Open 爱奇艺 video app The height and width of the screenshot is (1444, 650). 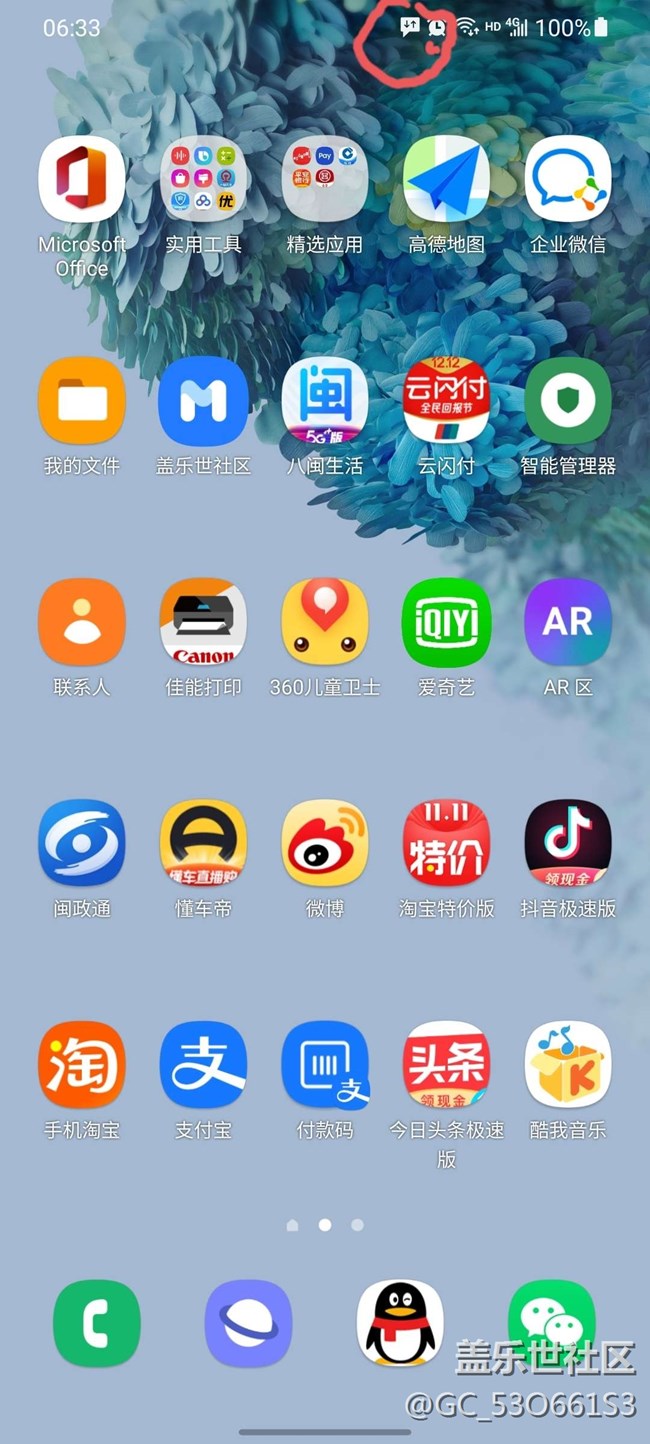pyautogui.click(x=446, y=622)
